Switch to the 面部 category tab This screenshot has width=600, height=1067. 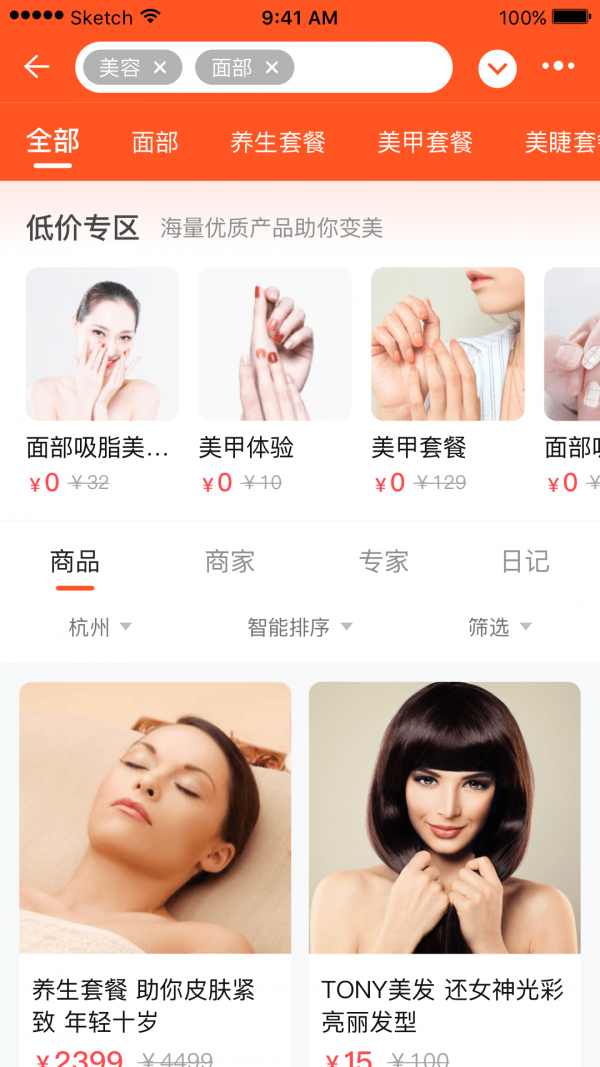click(x=155, y=142)
